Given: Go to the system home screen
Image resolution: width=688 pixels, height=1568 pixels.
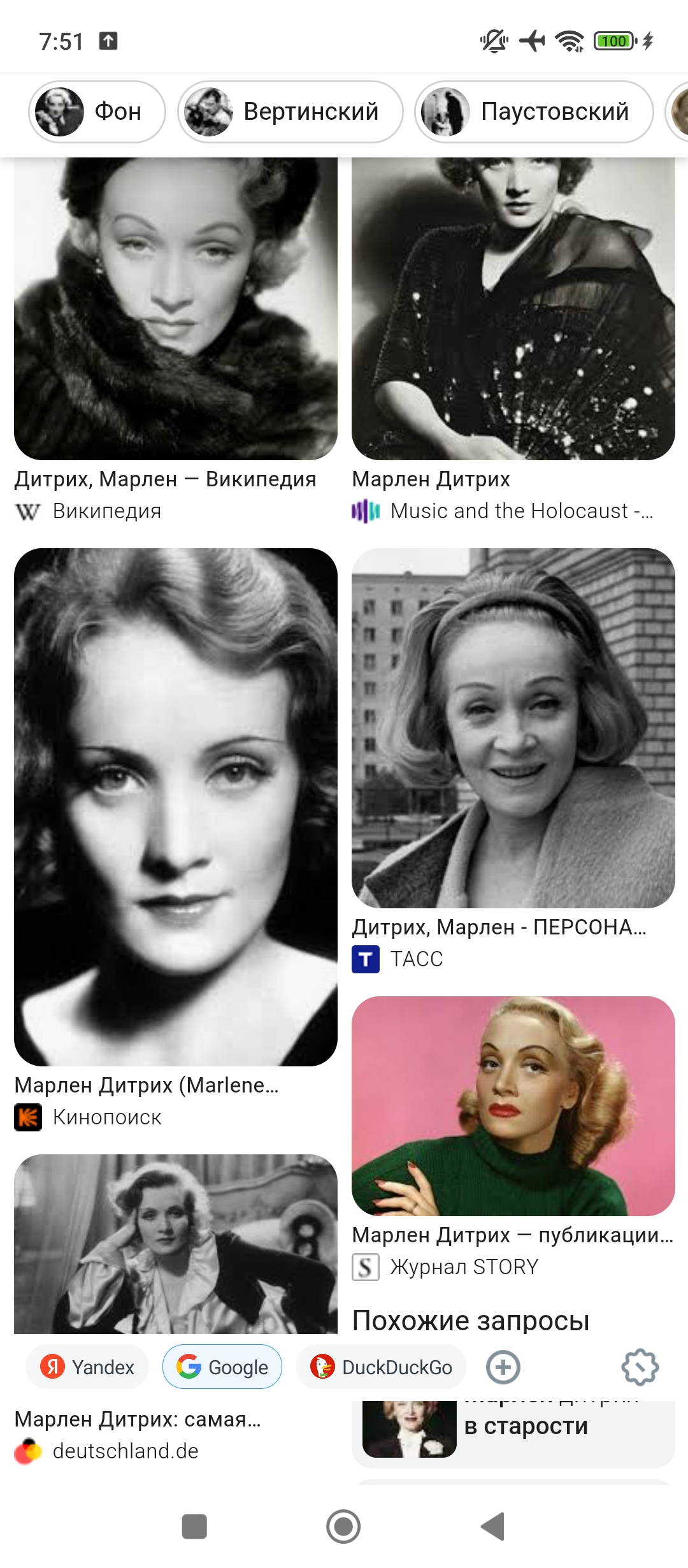Looking at the screenshot, I should (x=343, y=1527).
